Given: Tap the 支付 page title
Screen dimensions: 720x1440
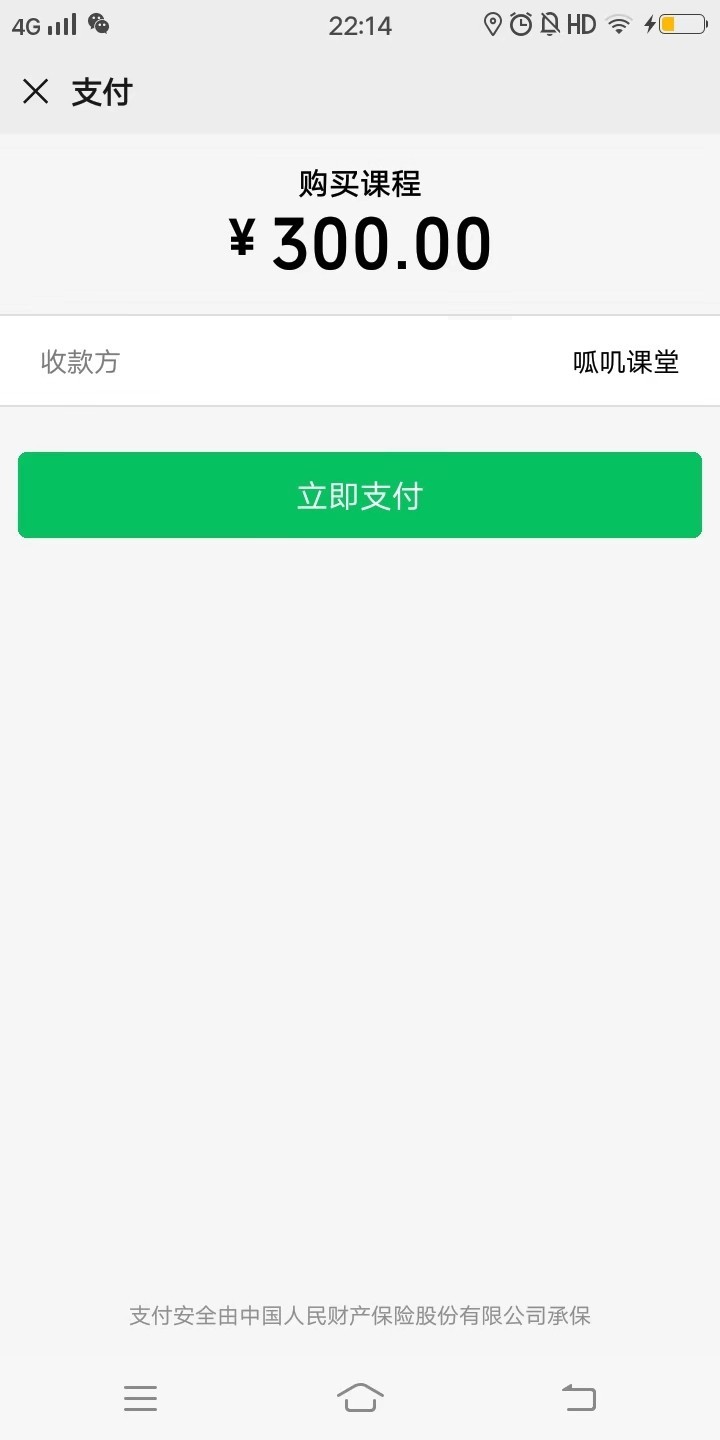Looking at the screenshot, I should (x=103, y=91).
